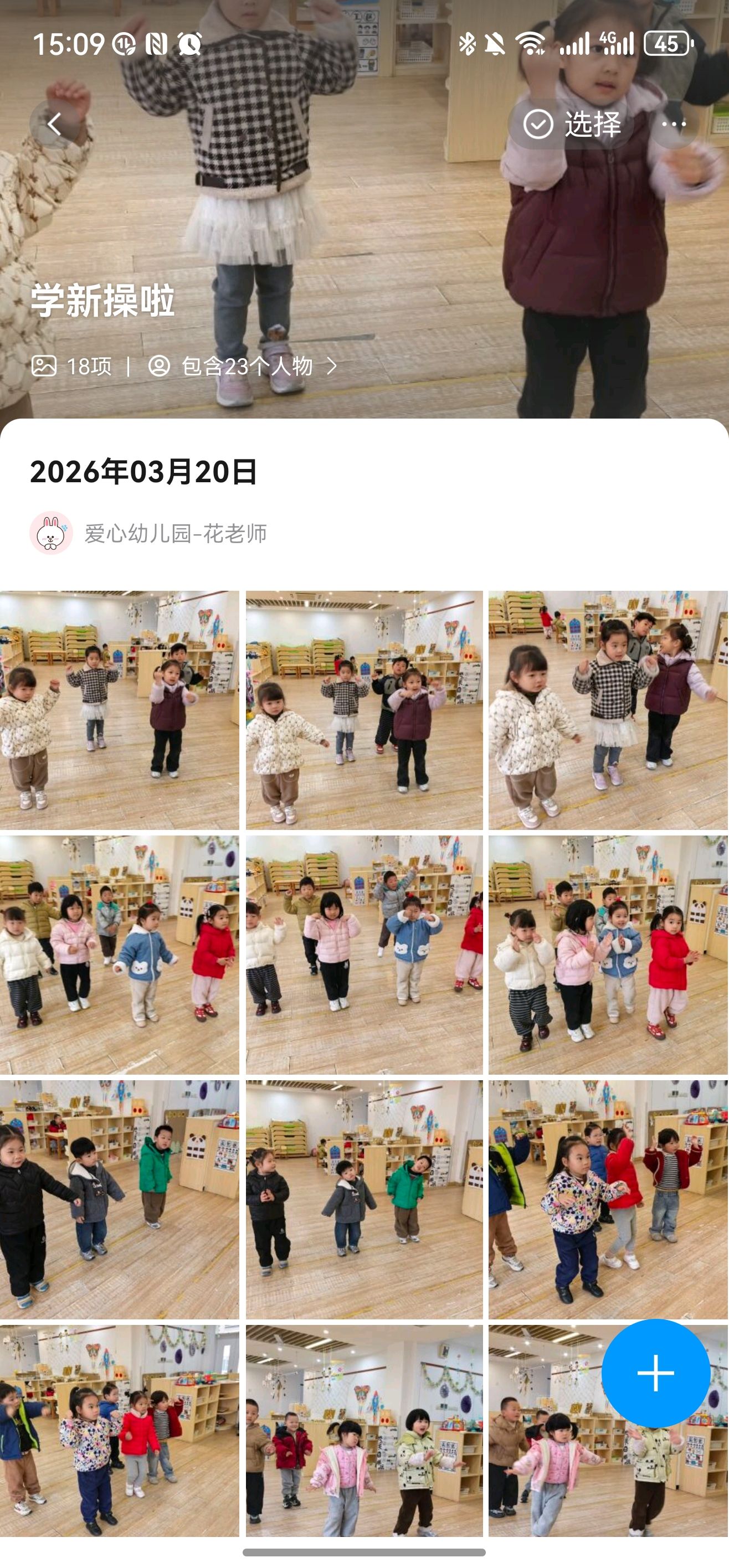The width and height of the screenshot is (729, 1568).
Task: Open third photo in the first row
Action: coord(608,710)
